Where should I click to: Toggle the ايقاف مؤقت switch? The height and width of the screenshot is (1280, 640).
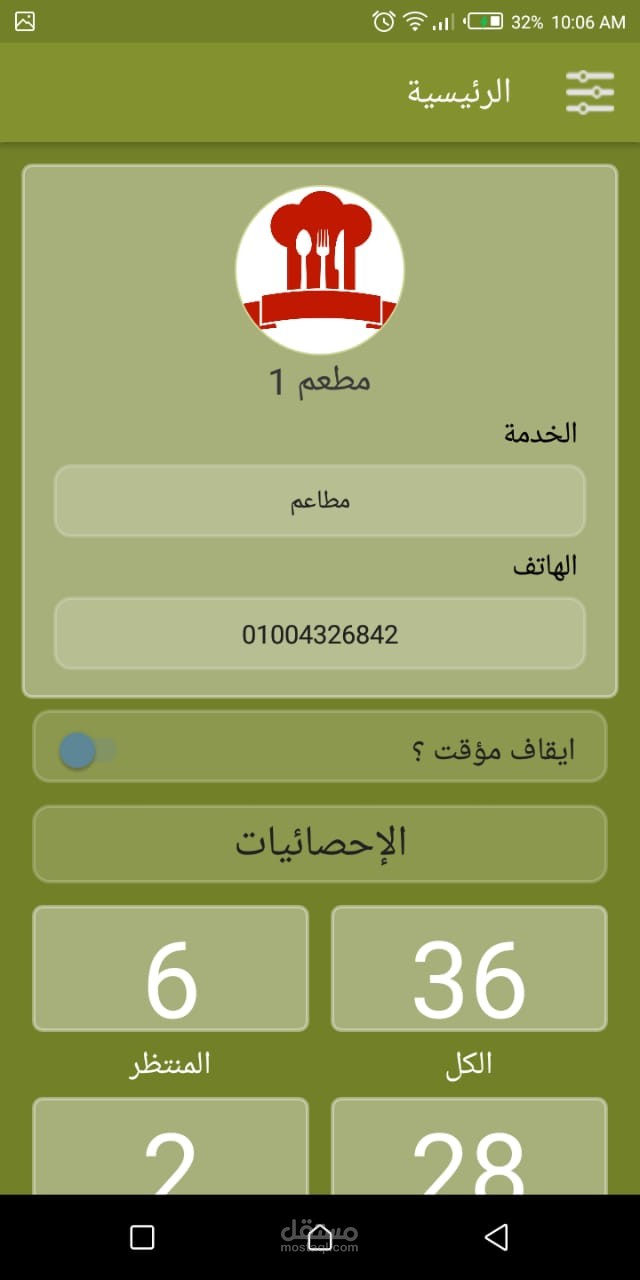86,750
